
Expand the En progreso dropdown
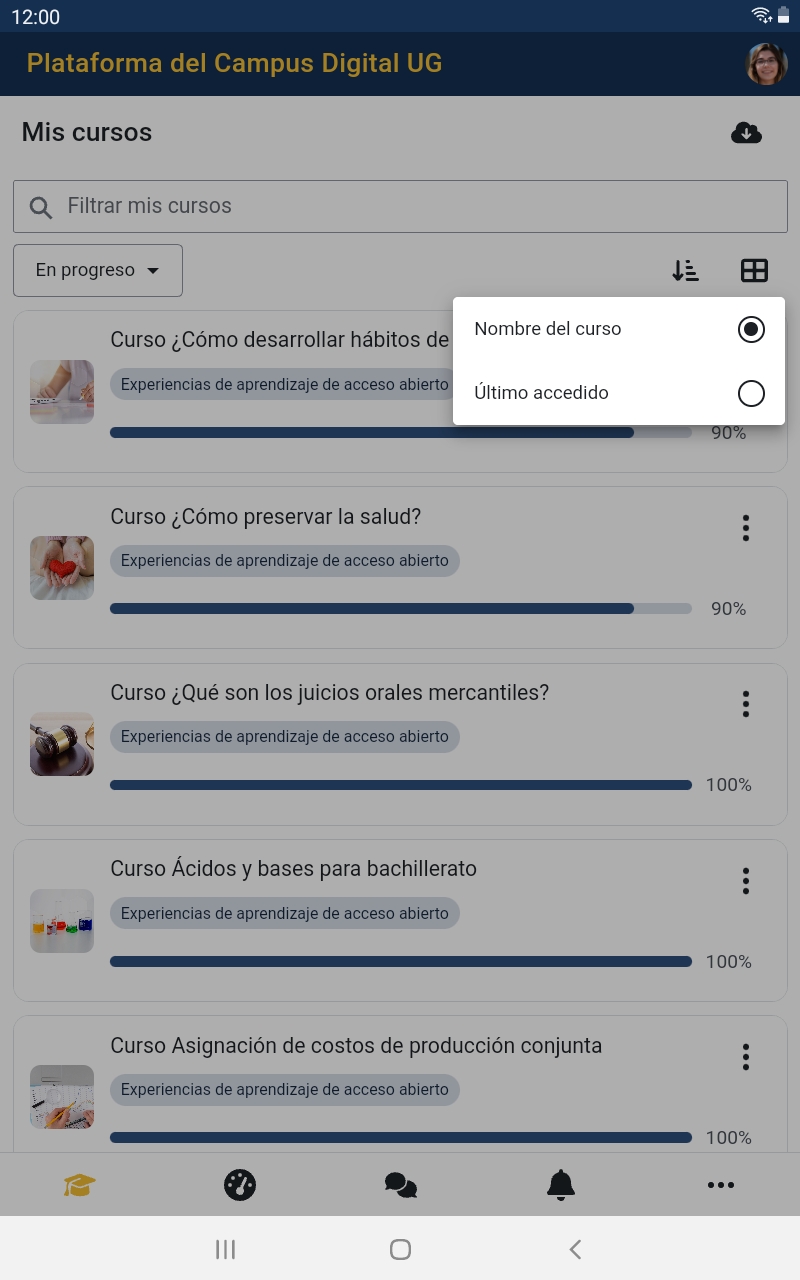point(98,270)
